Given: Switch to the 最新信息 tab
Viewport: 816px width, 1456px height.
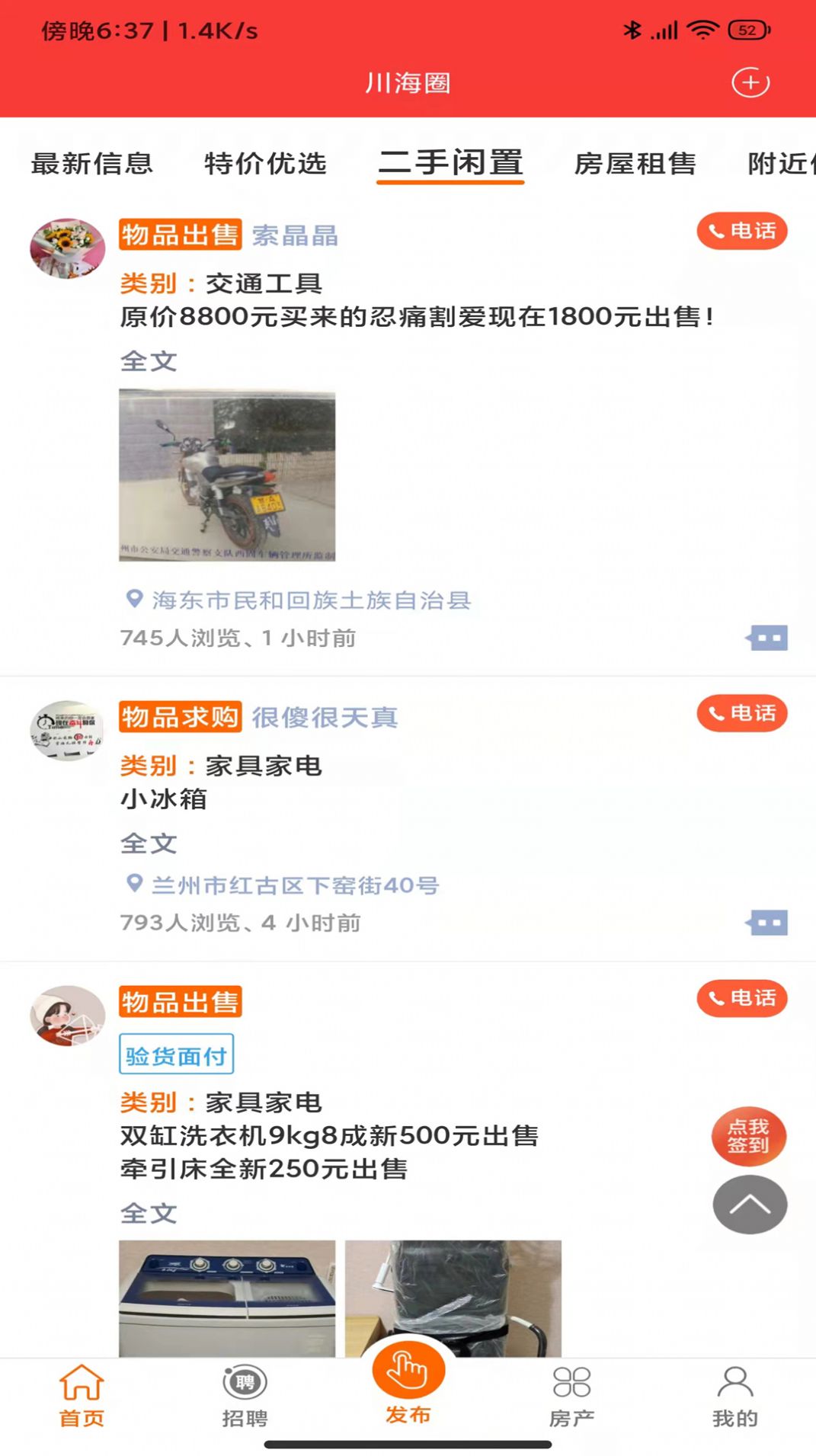Looking at the screenshot, I should (x=91, y=163).
